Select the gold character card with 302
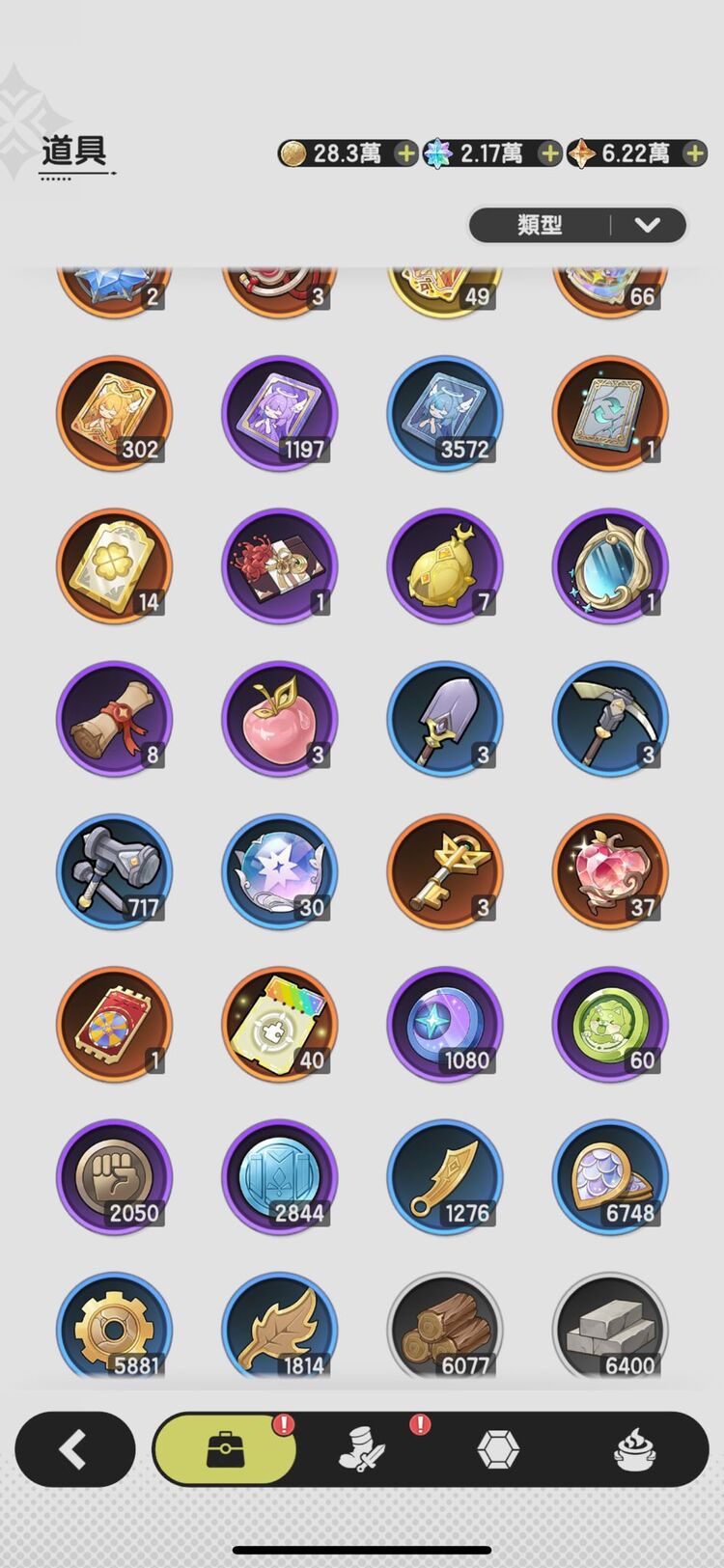Viewport: 724px width, 1568px height. coord(114,413)
